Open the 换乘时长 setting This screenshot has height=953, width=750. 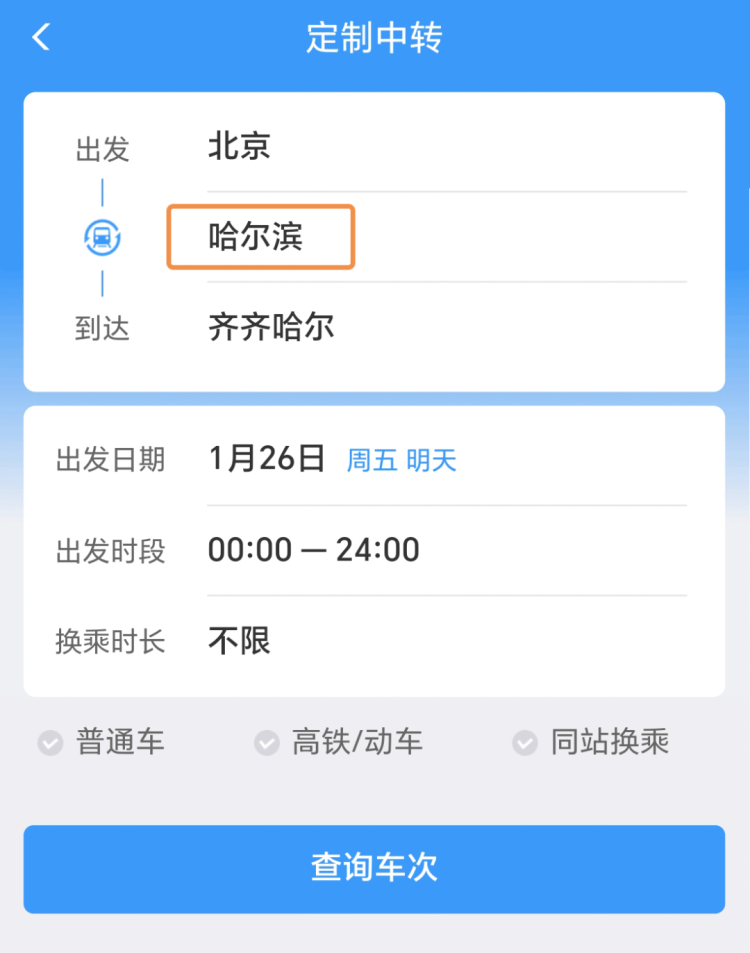click(x=240, y=641)
